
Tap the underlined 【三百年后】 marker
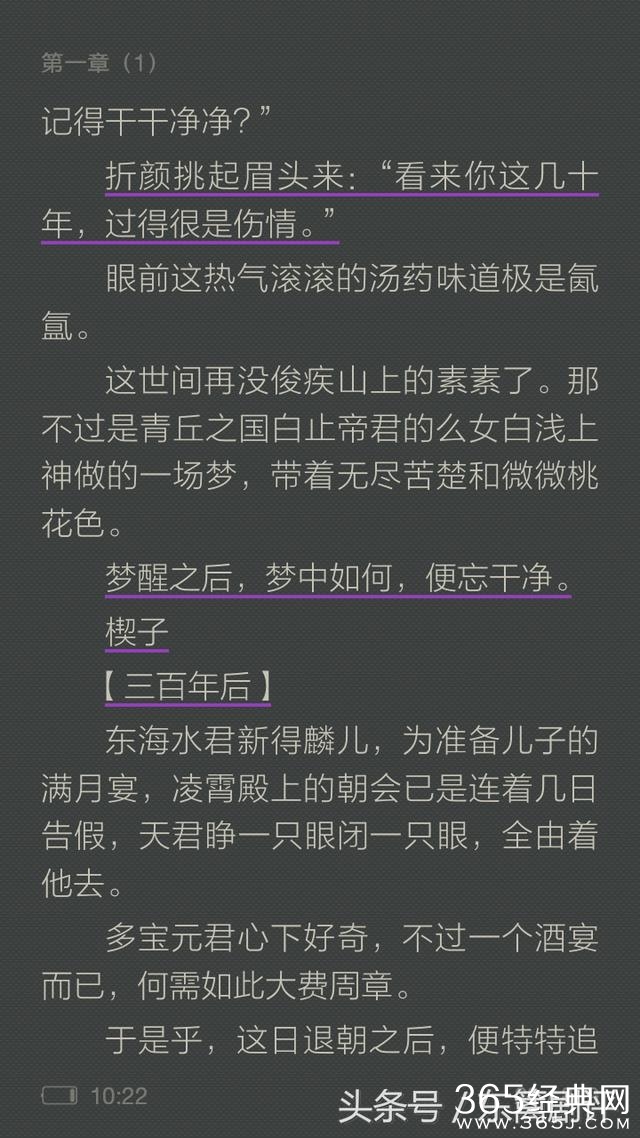point(187,687)
